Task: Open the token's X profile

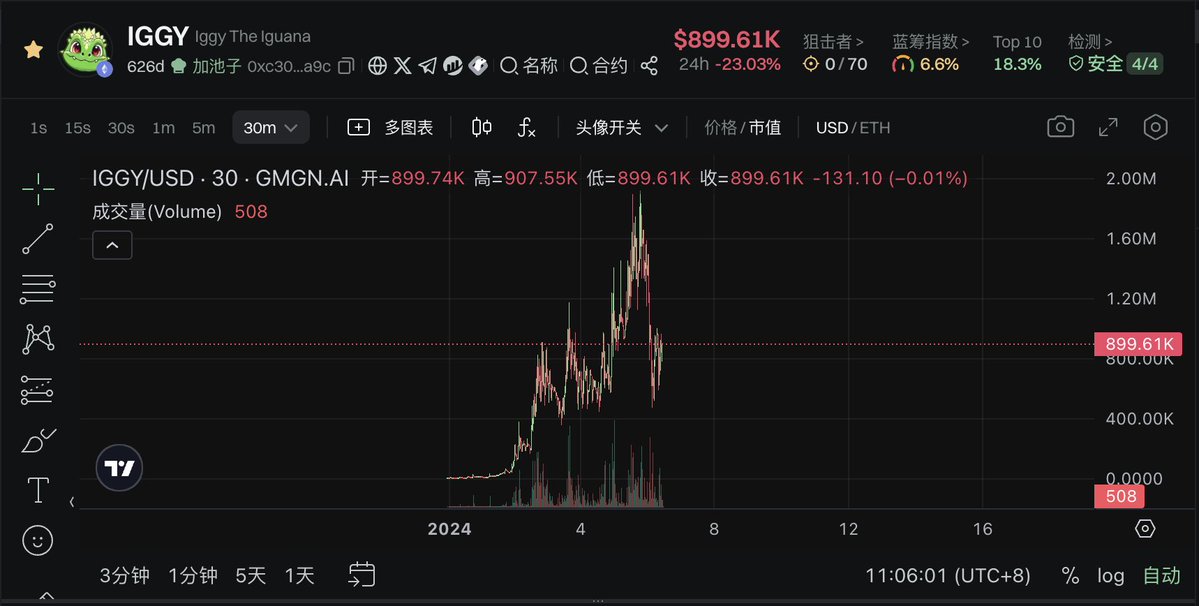Action: [x=403, y=66]
